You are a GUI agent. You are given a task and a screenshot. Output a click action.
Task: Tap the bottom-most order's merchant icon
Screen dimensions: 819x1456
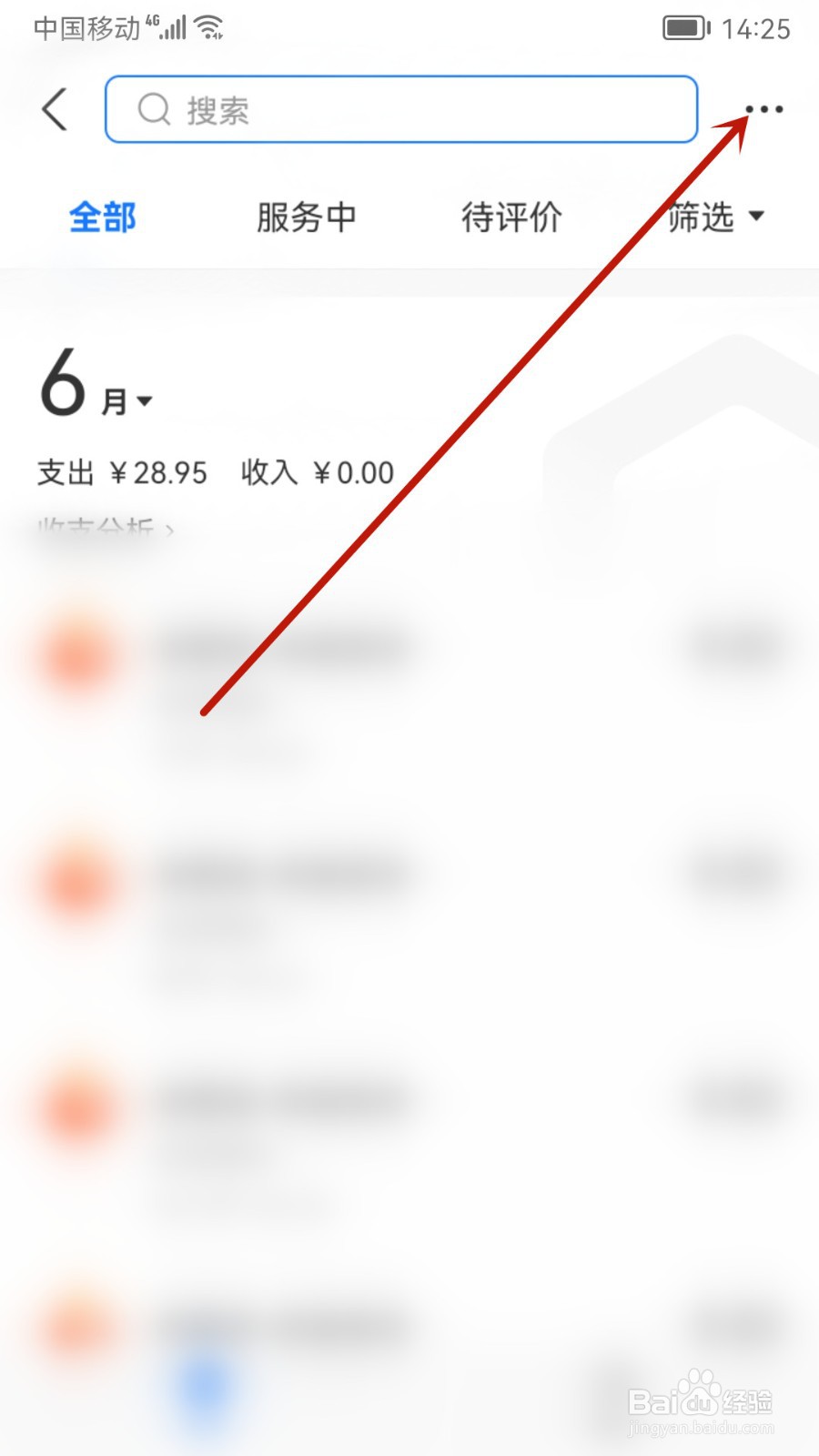click(75, 1330)
